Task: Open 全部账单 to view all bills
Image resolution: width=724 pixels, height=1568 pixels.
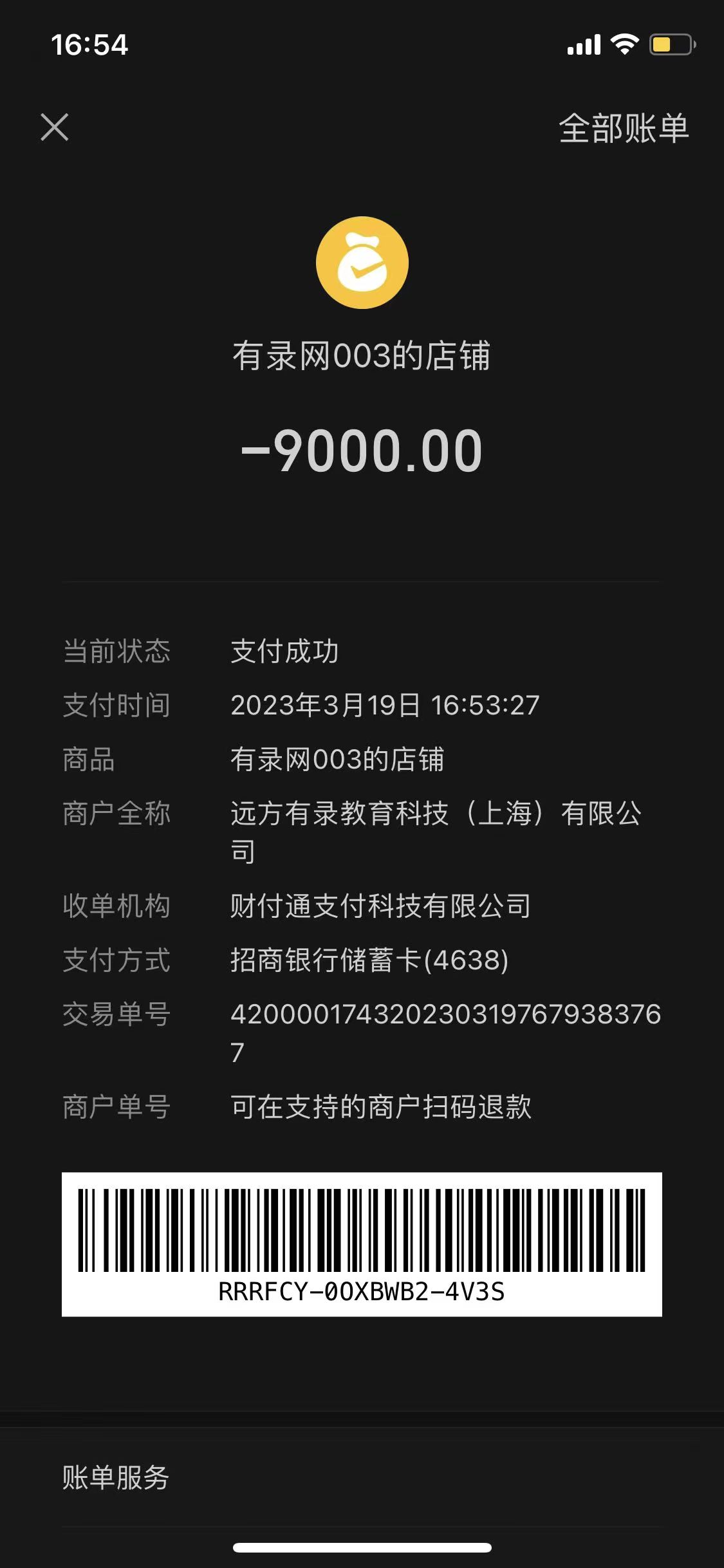Action: (623, 128)
